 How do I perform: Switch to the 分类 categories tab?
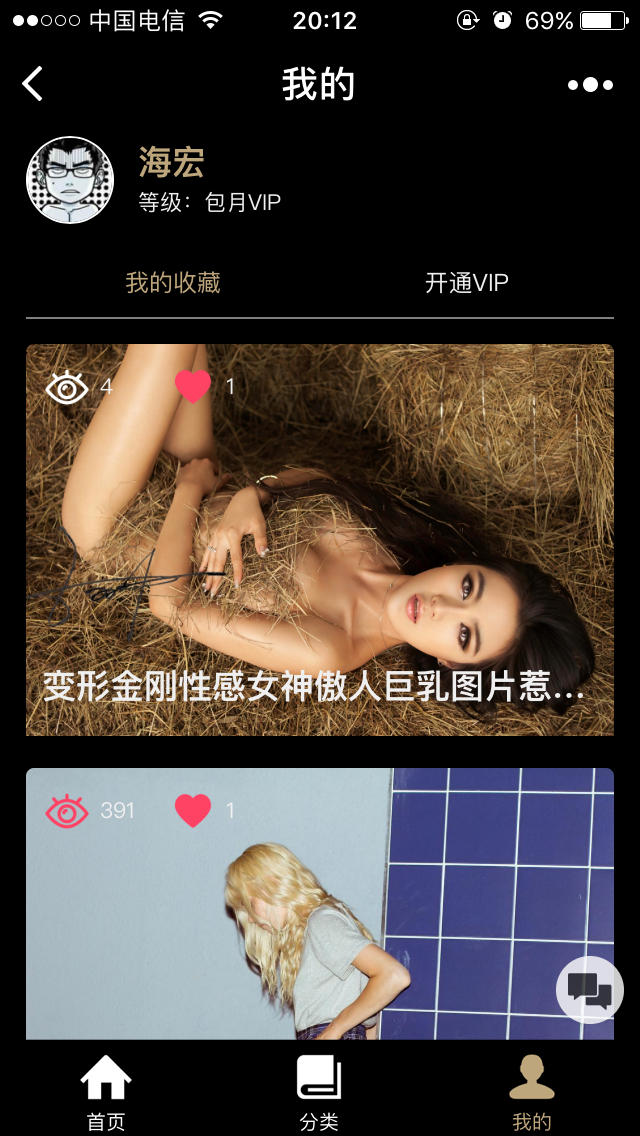click(319, 1092)
